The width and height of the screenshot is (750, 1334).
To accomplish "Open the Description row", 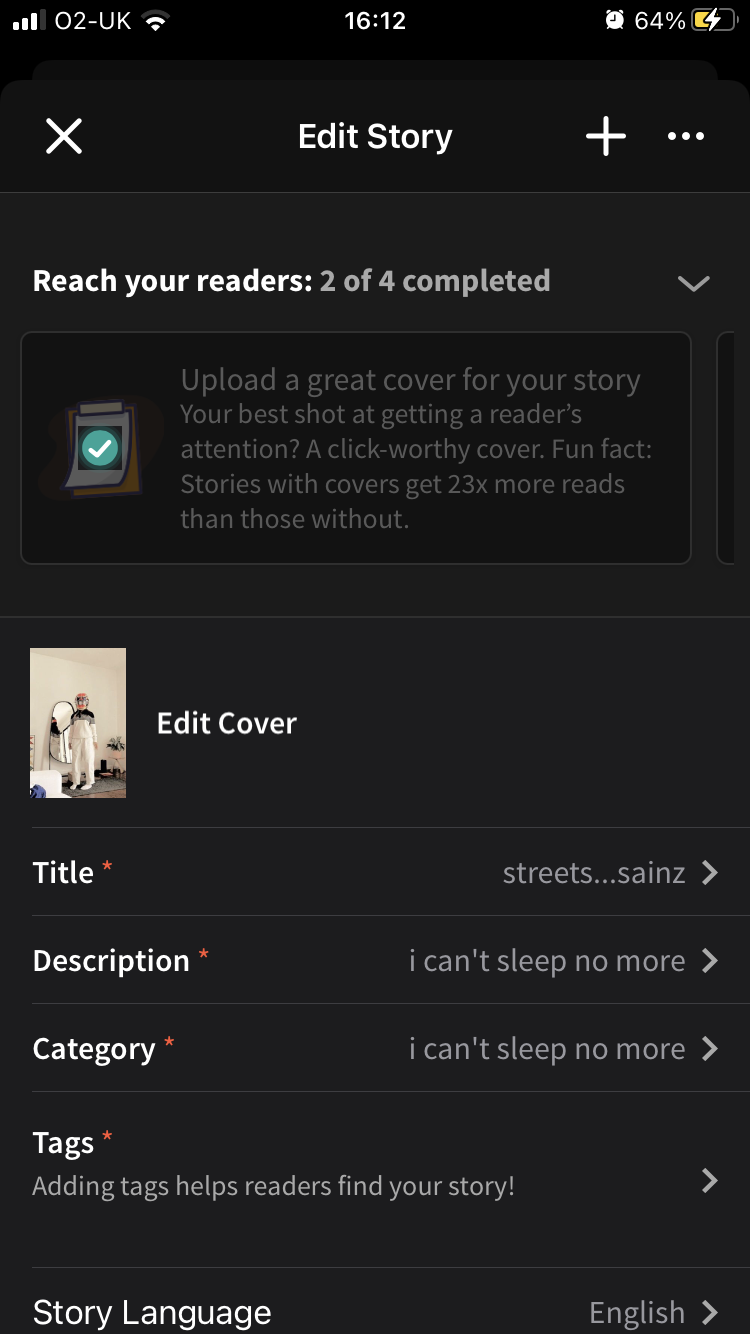I will click(375, 960).
